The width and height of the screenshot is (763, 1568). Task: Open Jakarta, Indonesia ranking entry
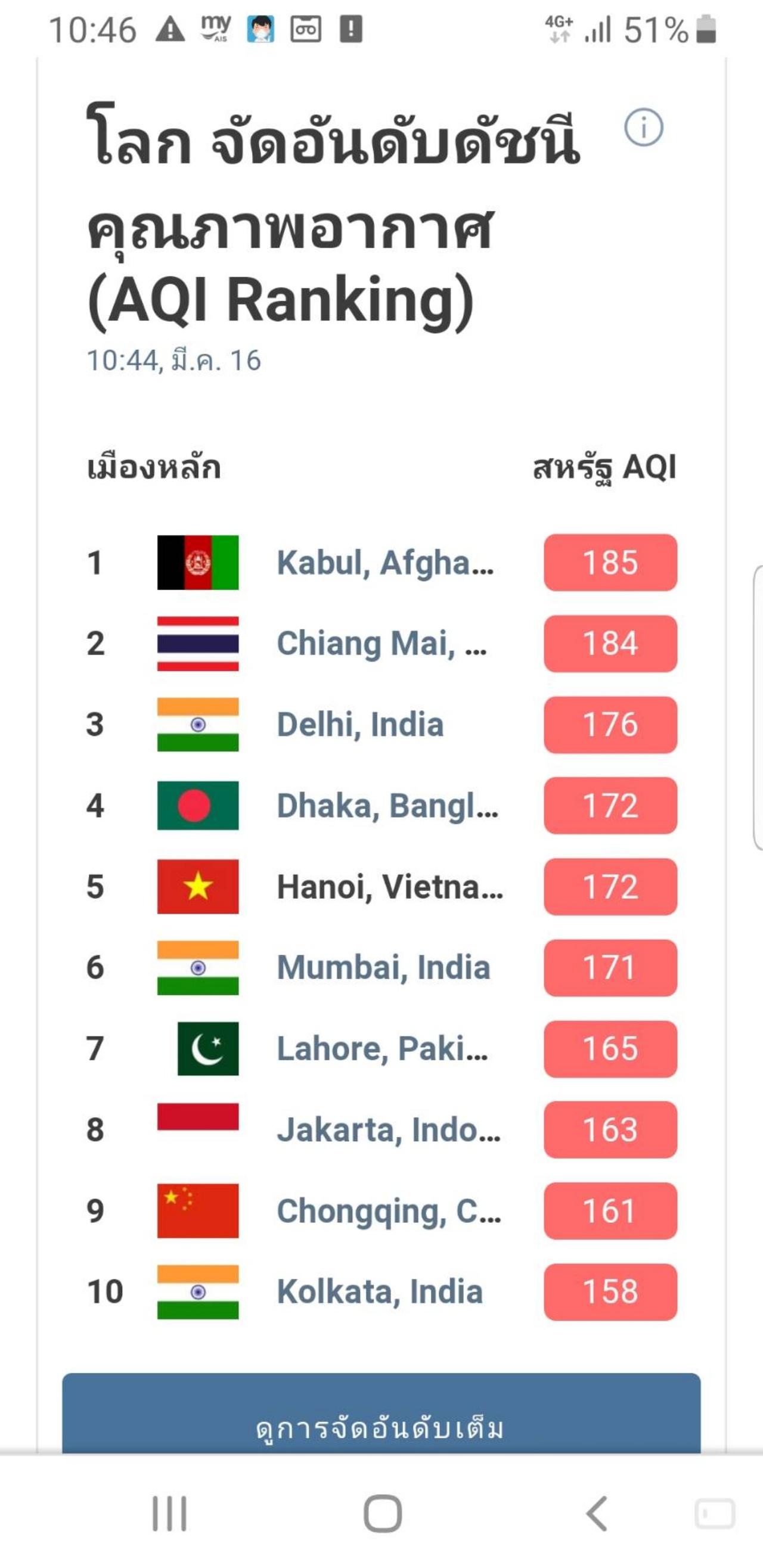(x=389, y=1130)
